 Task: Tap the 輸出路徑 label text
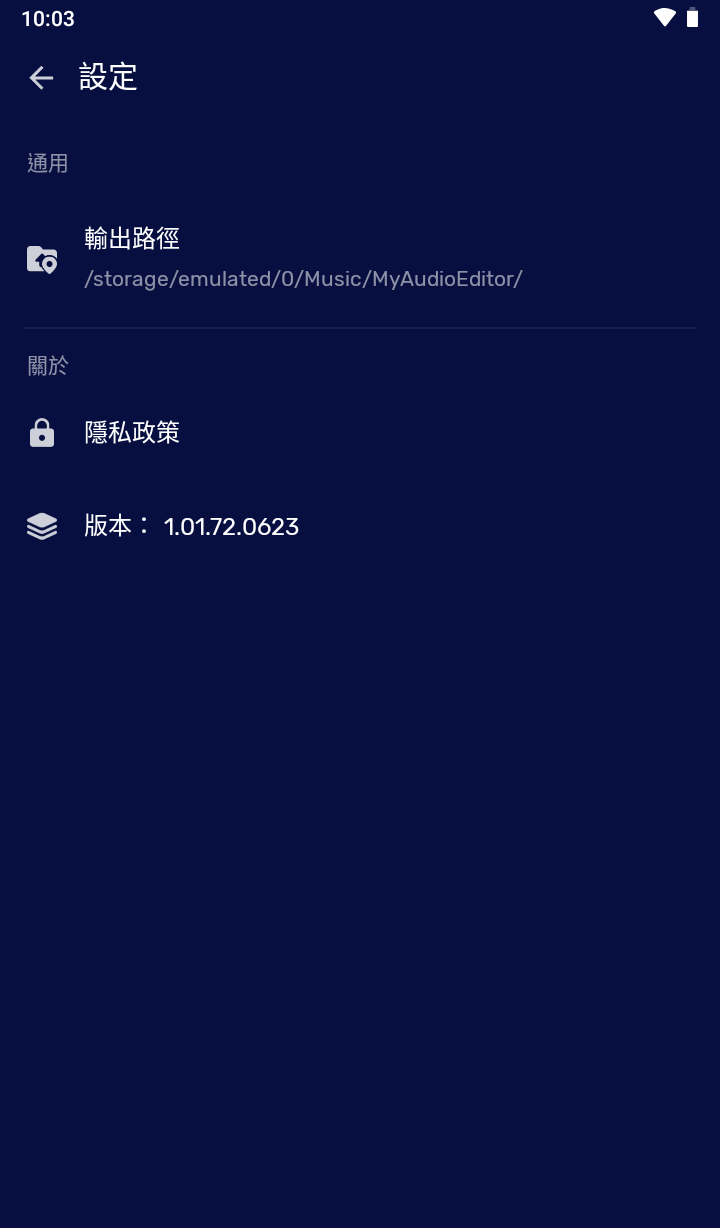[133, 238]
